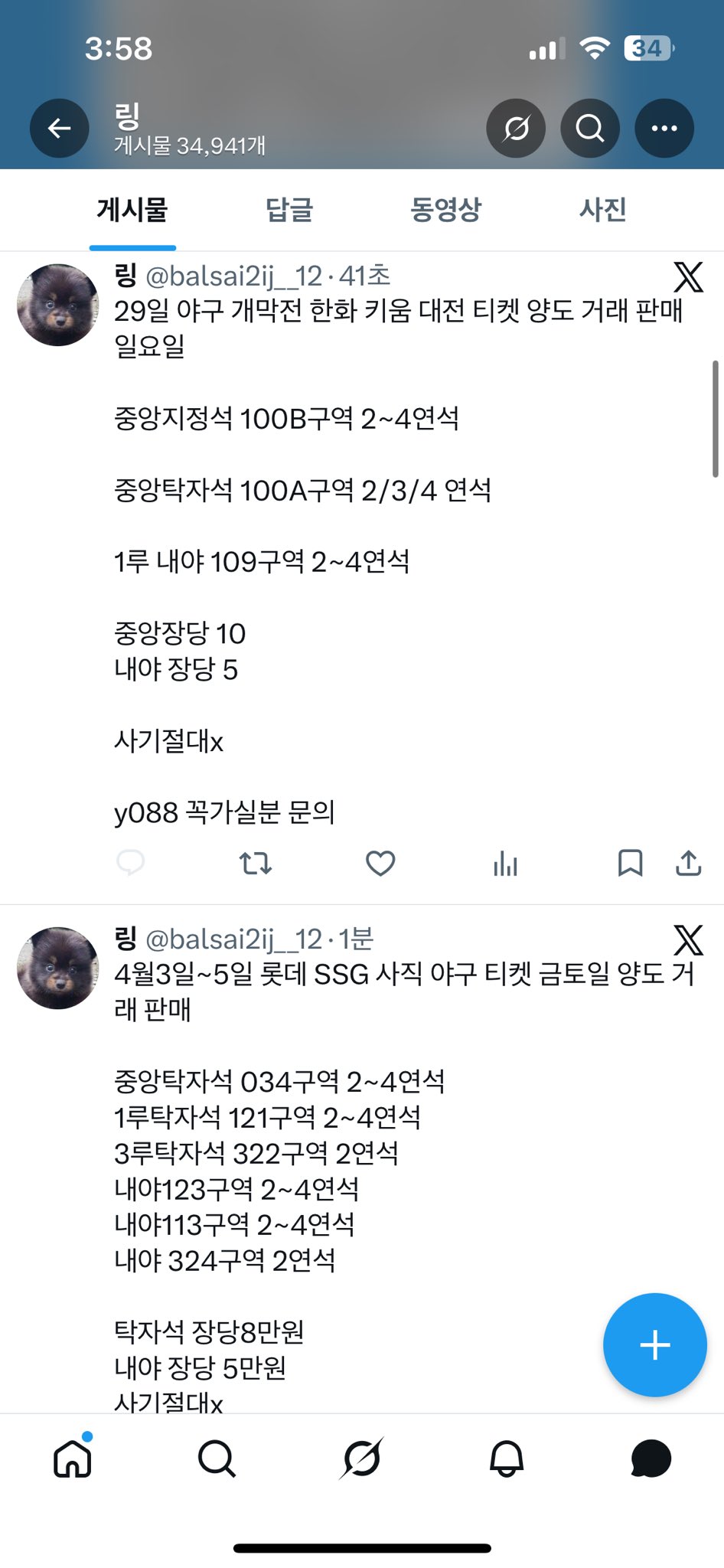Open the Grok icon in the header

click(516, 128)
